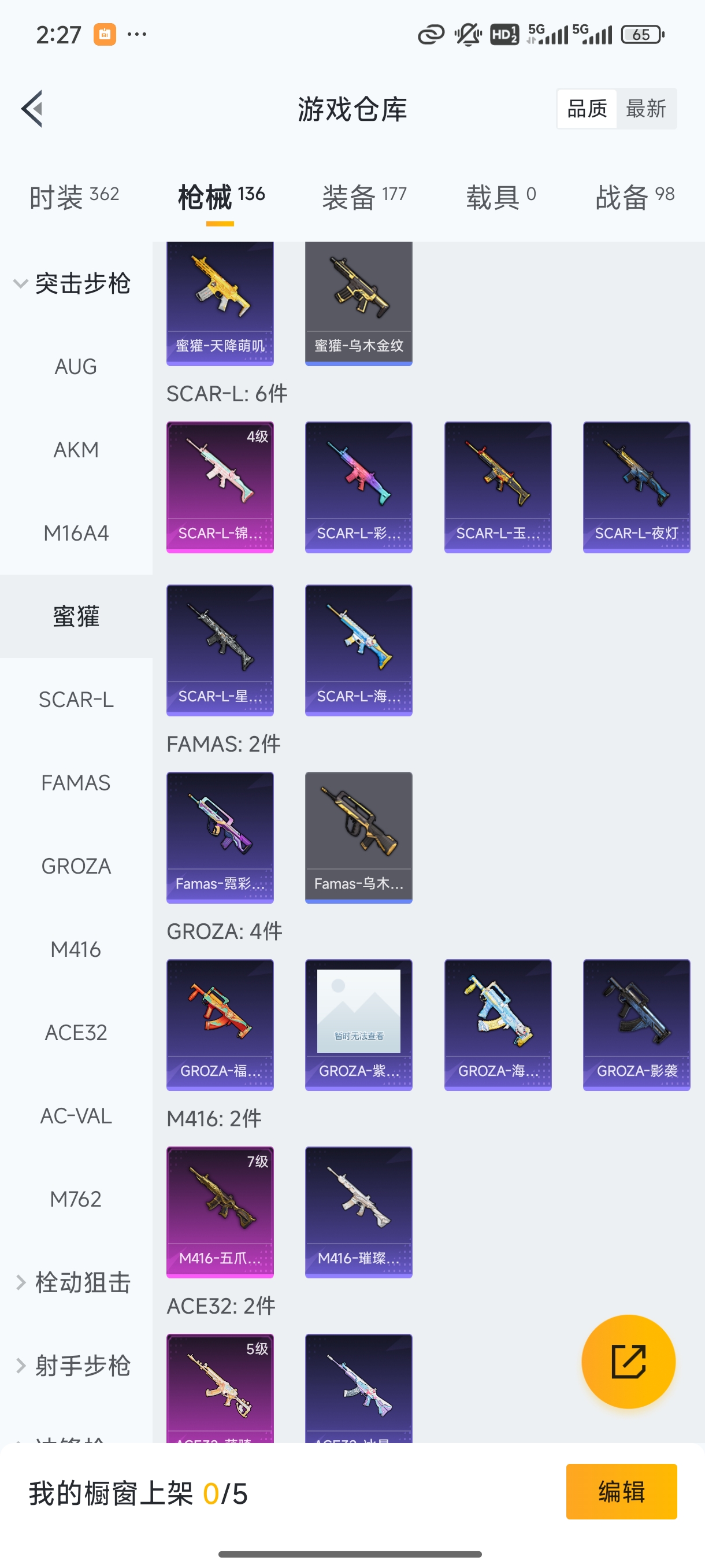Select AKM in the sidebar
The width and height of the screenshot is (705, 1568).
coord(76,450)
